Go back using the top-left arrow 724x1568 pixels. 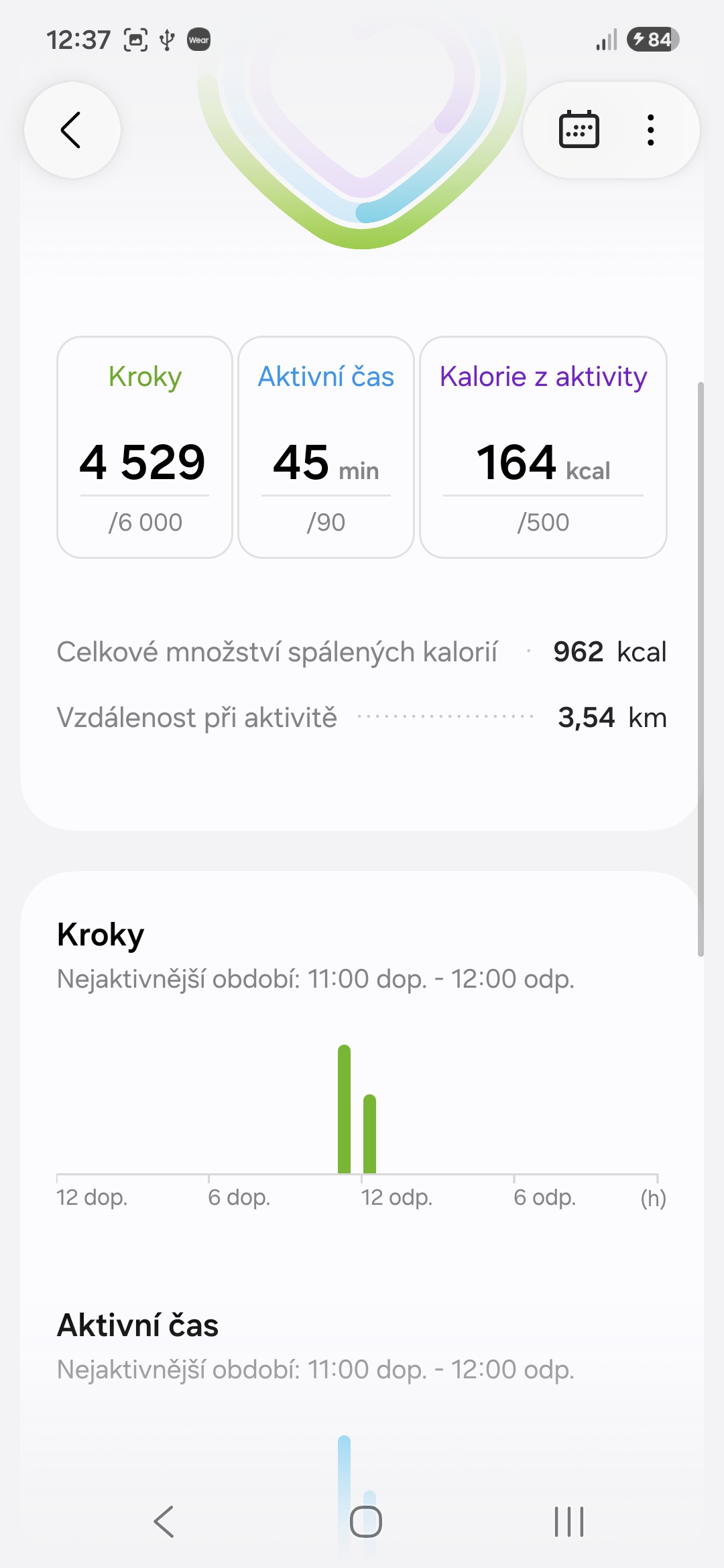coord(72,130)
